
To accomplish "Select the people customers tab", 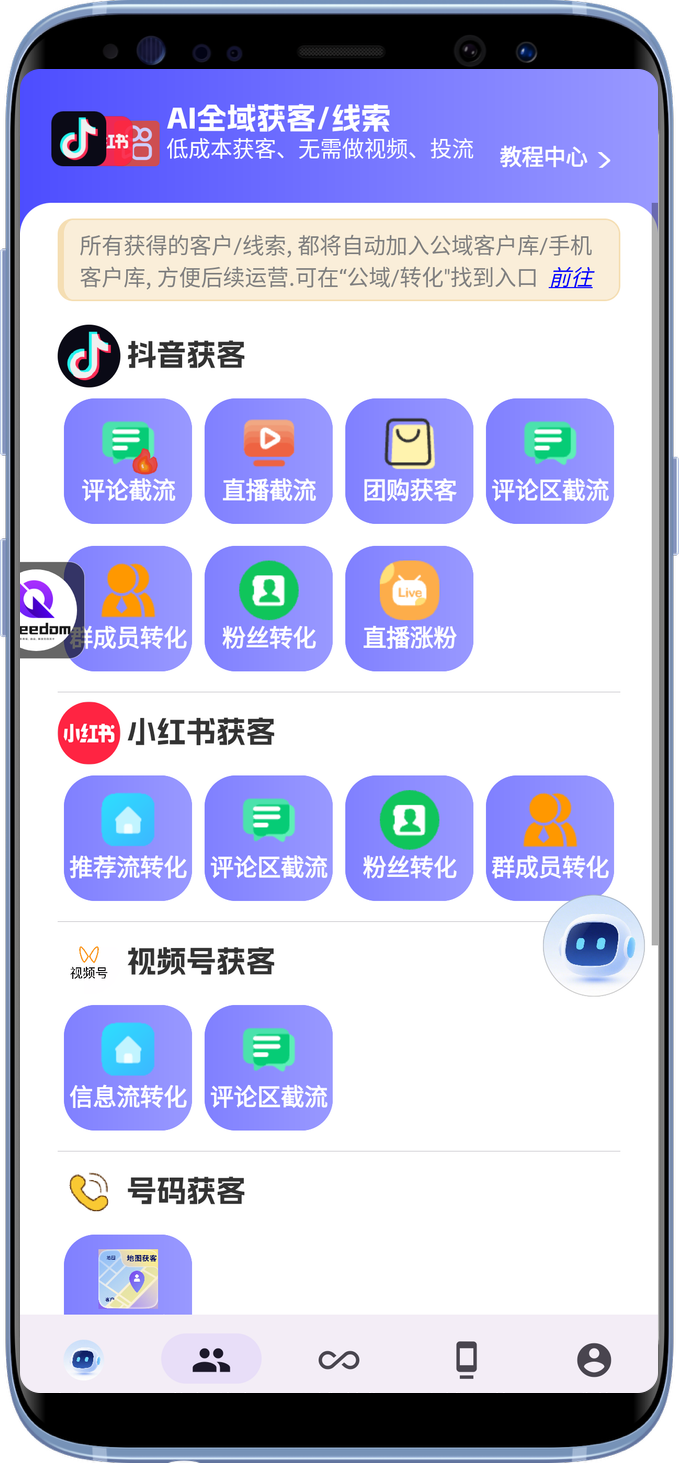I will [x=211, y=1359].
